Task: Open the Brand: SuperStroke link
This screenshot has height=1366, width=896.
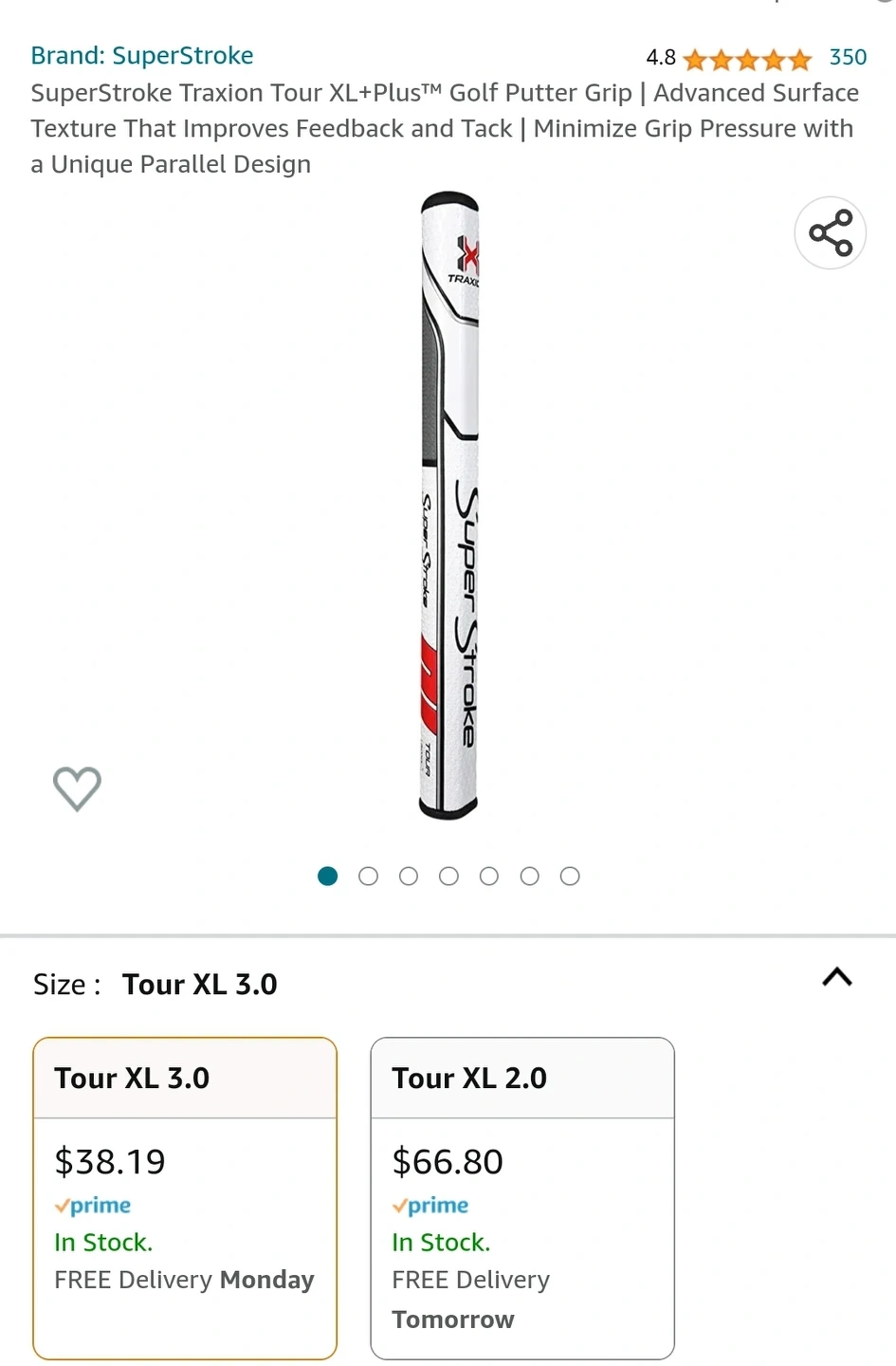Action: tap(142, 56)
